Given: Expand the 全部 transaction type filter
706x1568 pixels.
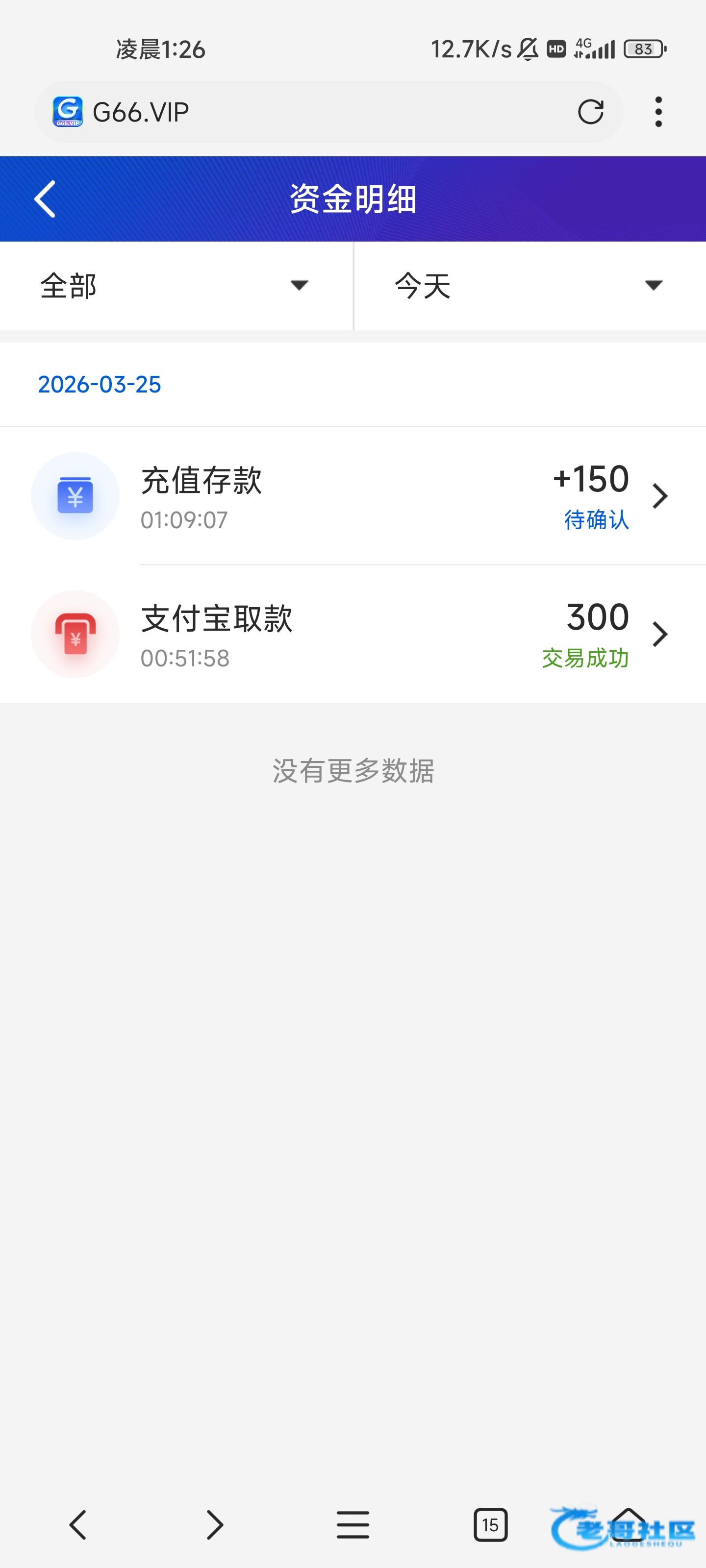Looking at the screenshot, I should pos(176,286).
